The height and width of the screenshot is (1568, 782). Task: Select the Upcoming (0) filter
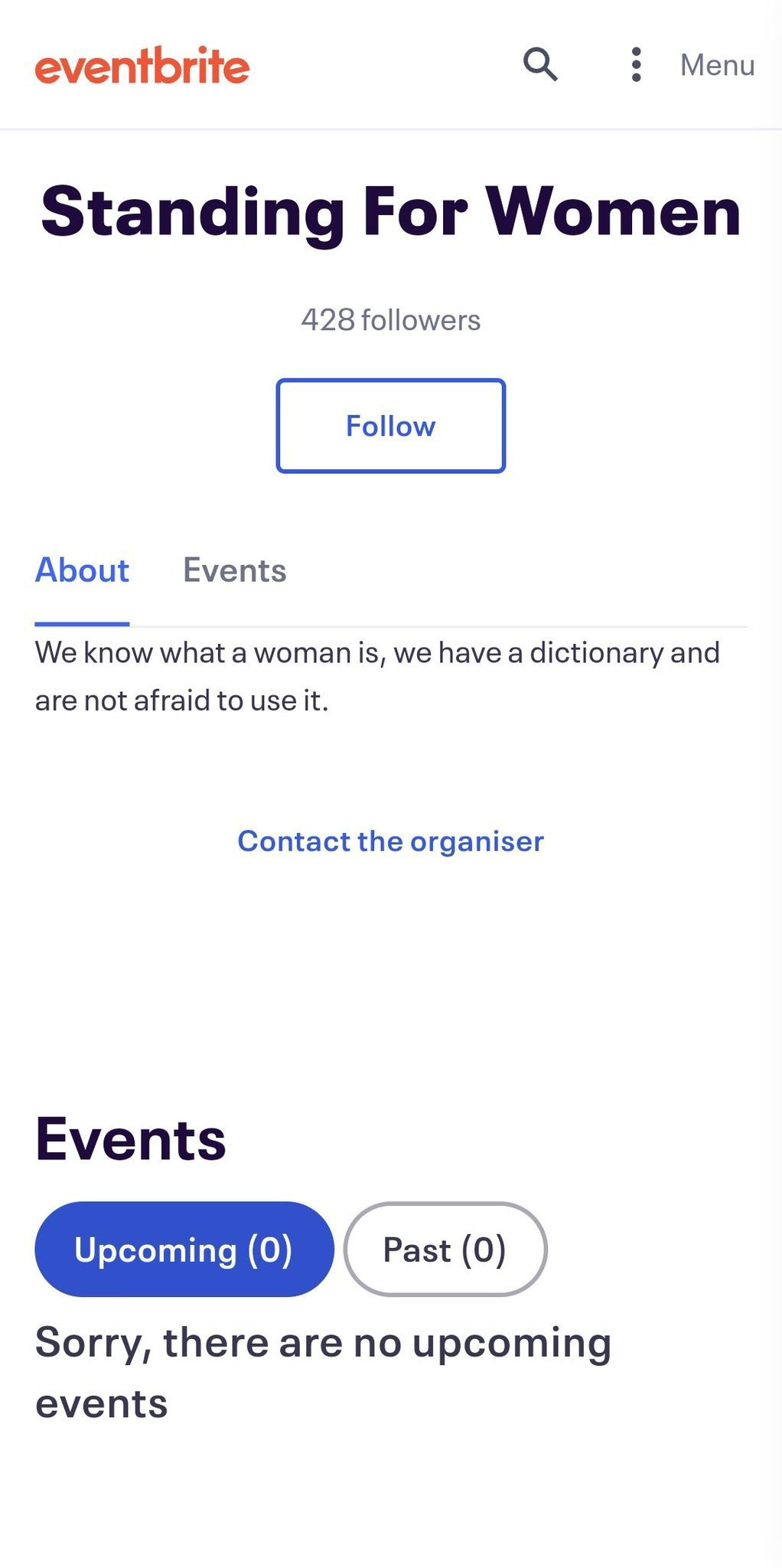click(x=184, y=1249)
